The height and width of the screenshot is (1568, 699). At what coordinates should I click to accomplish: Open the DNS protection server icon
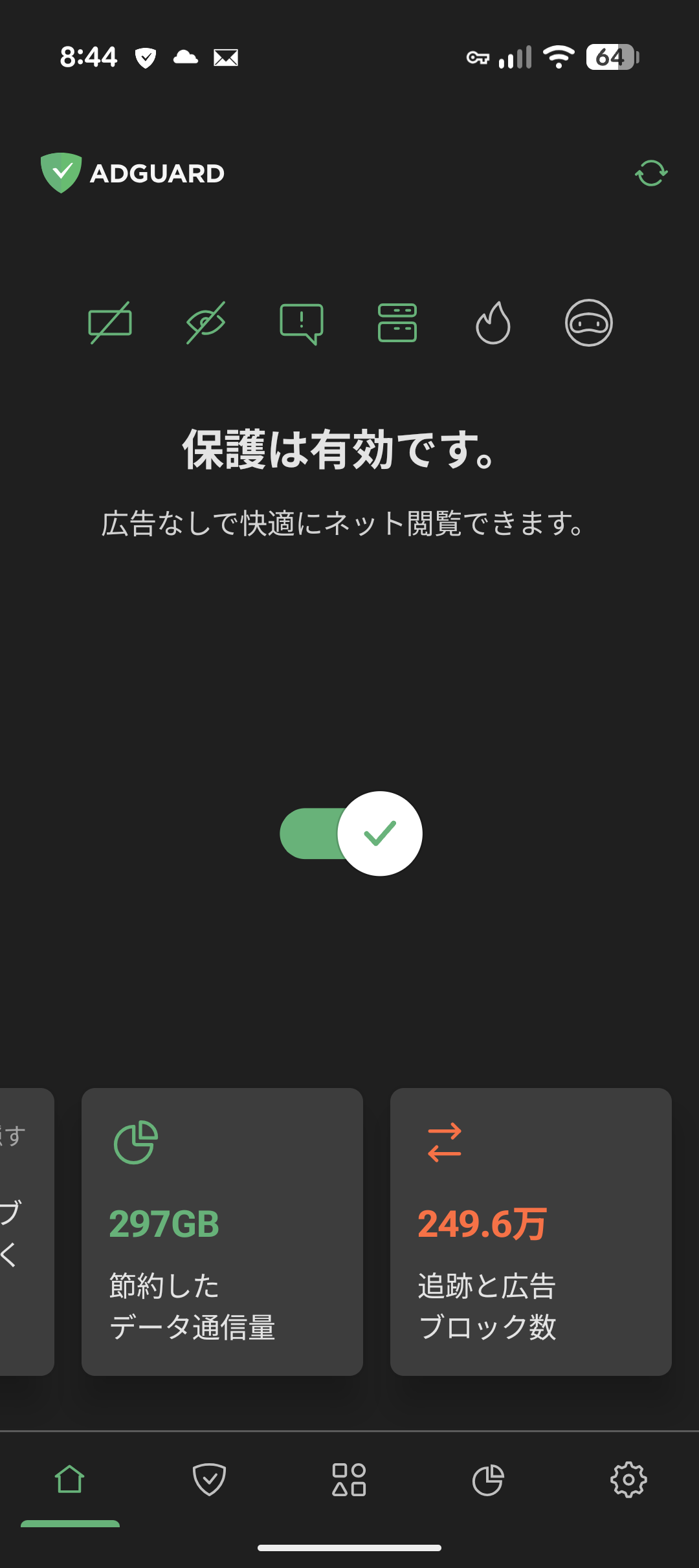[397, 323]
